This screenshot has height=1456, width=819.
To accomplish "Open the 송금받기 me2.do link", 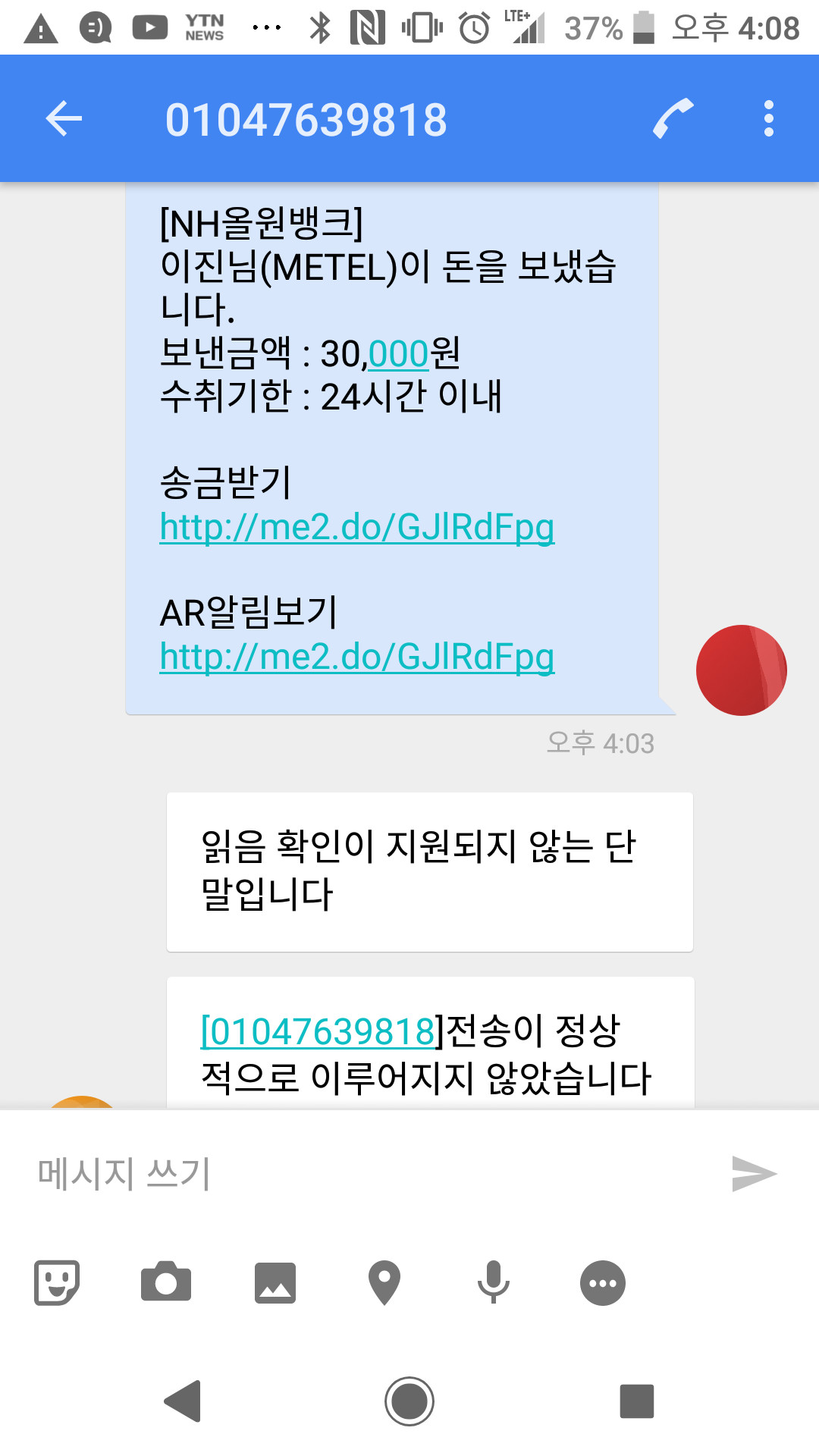I will click(x=356, y=526).
